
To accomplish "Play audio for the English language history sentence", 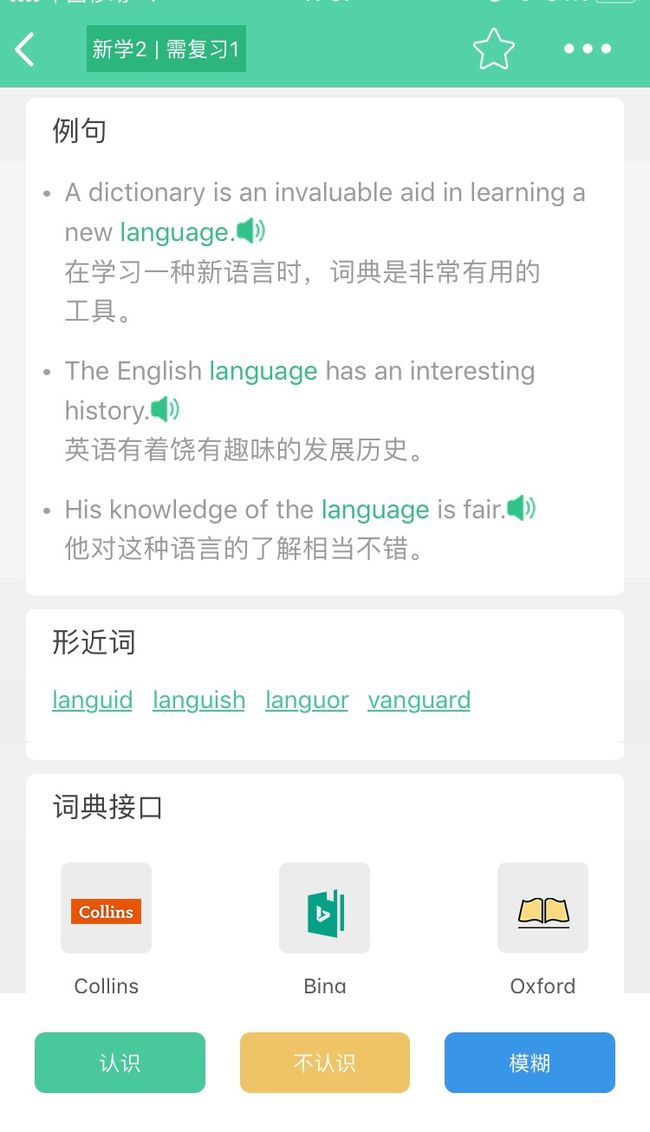I will click(x=165, y=409).
